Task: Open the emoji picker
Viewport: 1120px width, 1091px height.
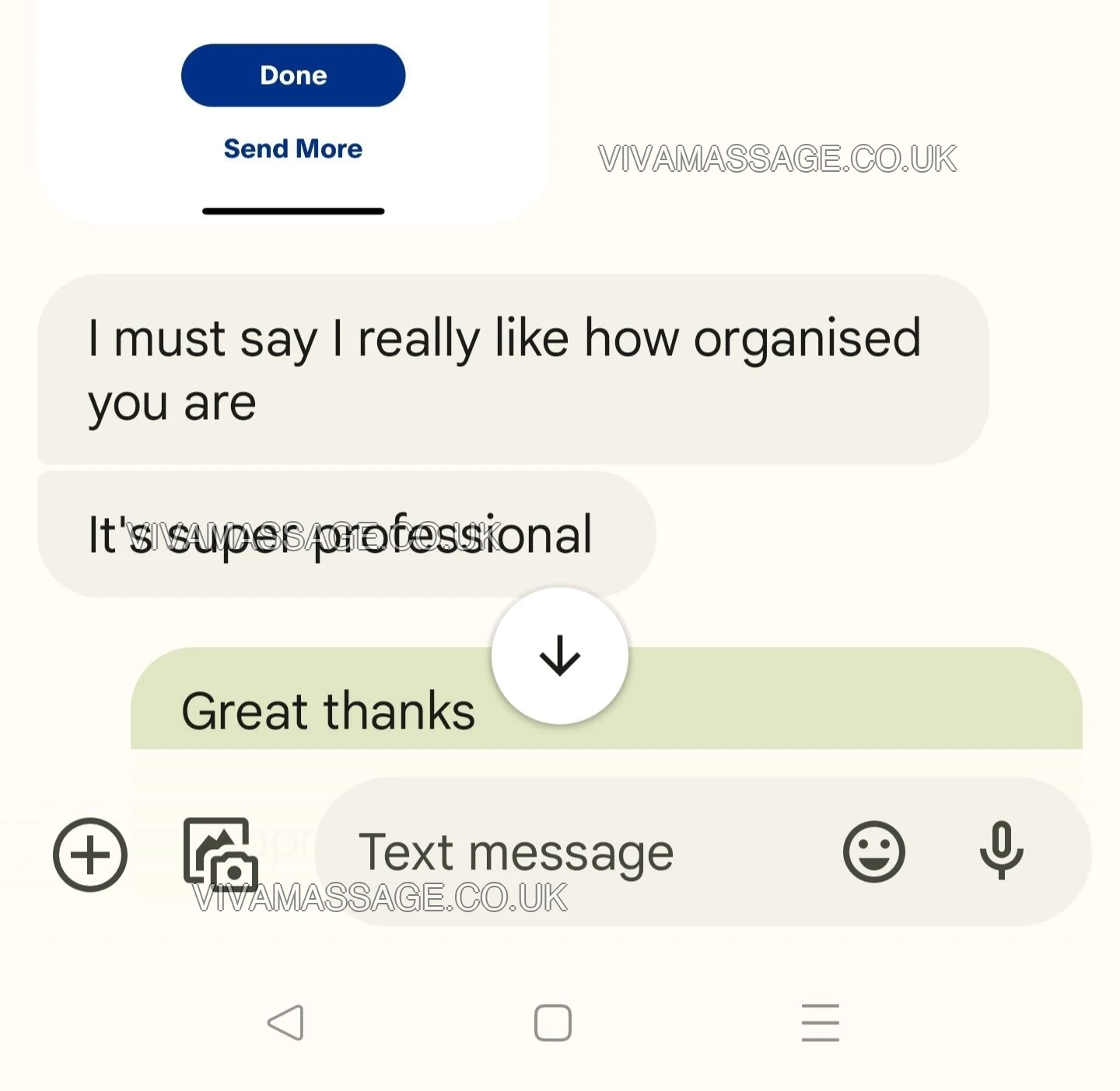Action: [873, 852]
